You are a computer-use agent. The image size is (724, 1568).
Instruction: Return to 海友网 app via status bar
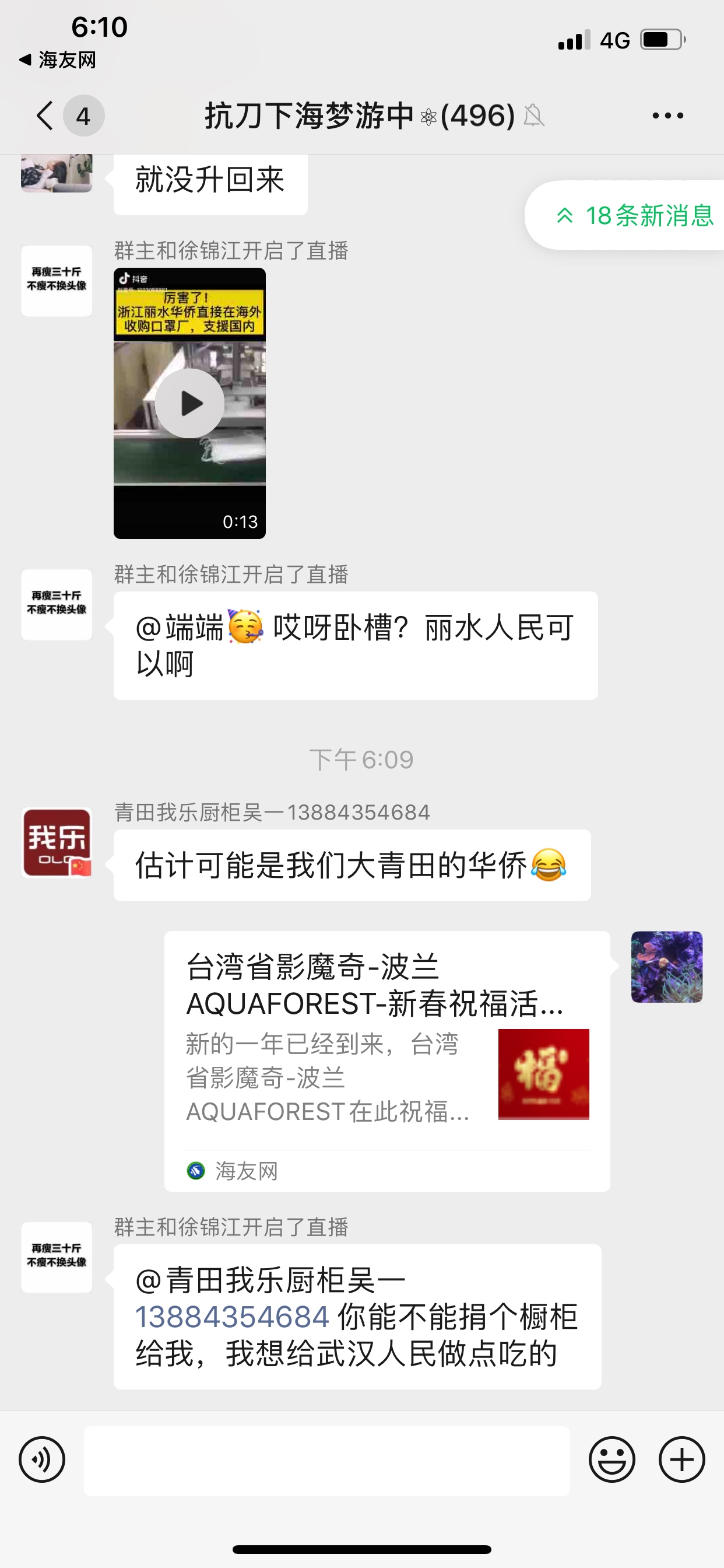(x=57, y=60)
